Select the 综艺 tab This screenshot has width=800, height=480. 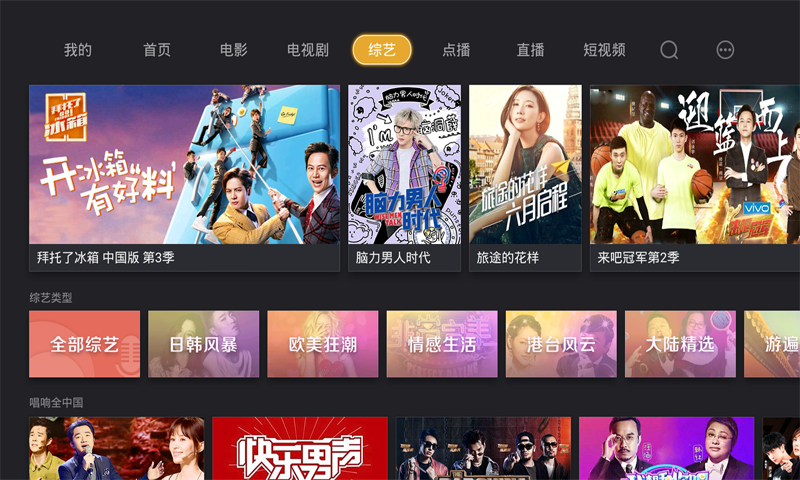pyautogui.click(x=382, y=50)
